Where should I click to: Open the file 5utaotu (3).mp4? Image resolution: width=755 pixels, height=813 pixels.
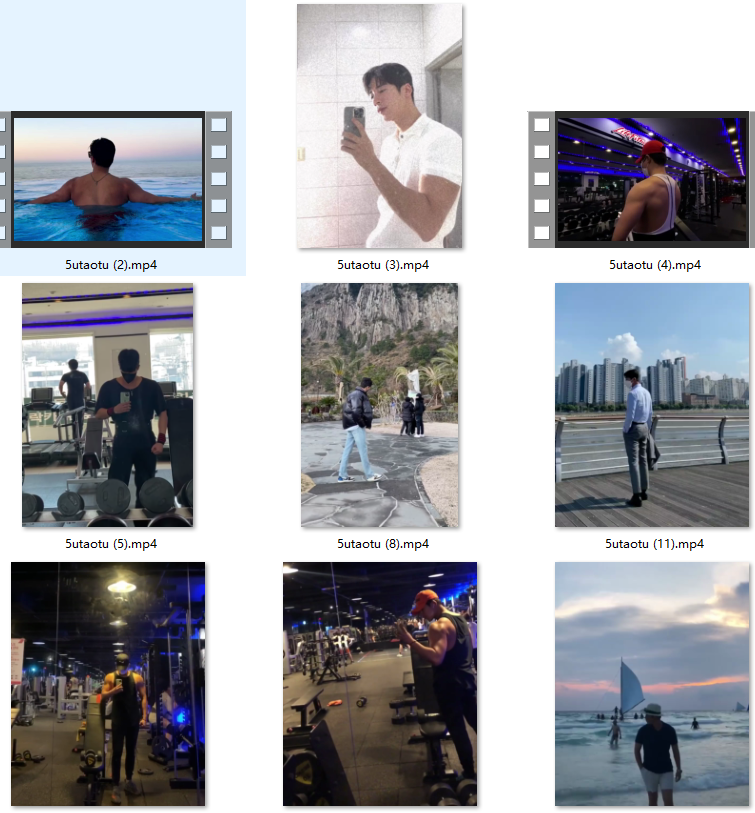(379, 126)
